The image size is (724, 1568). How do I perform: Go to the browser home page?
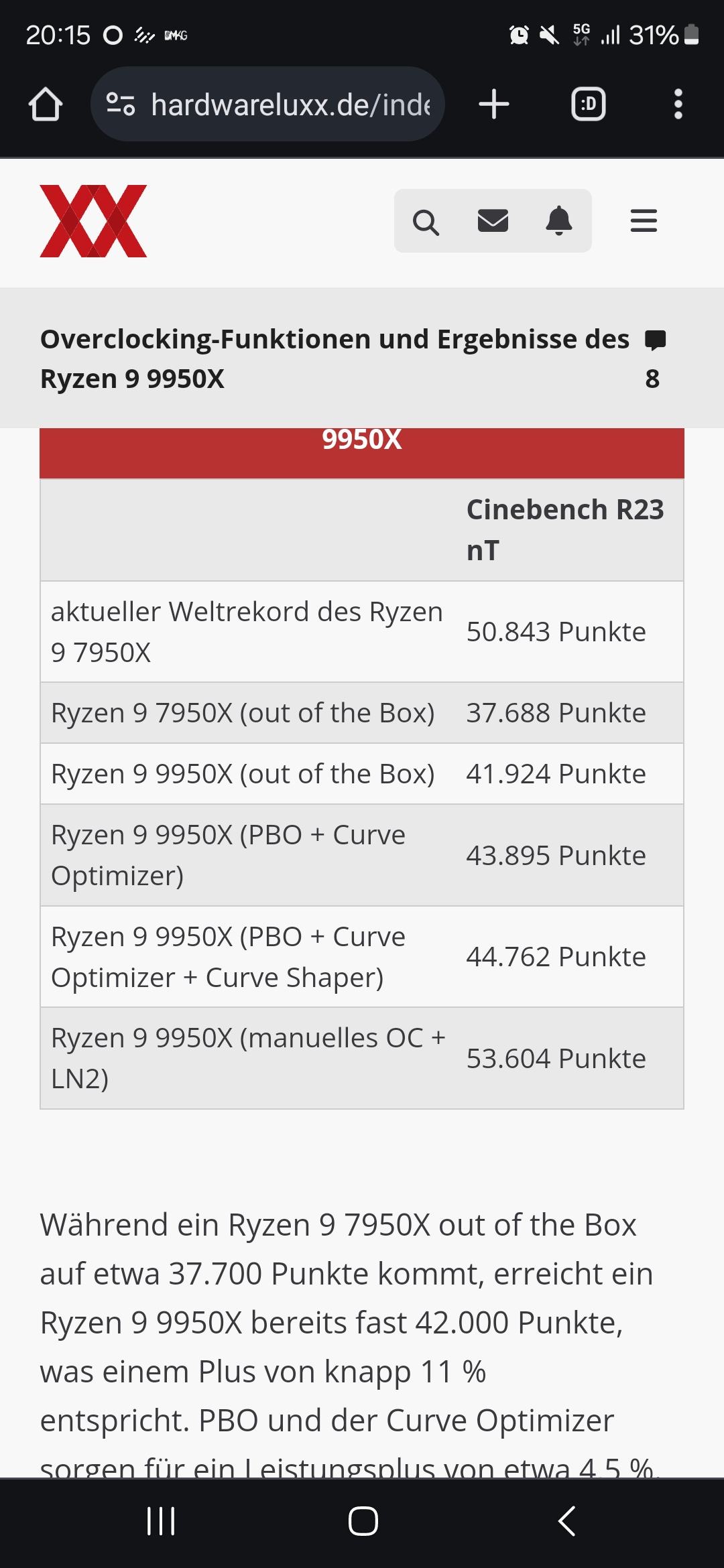(46, 105)
